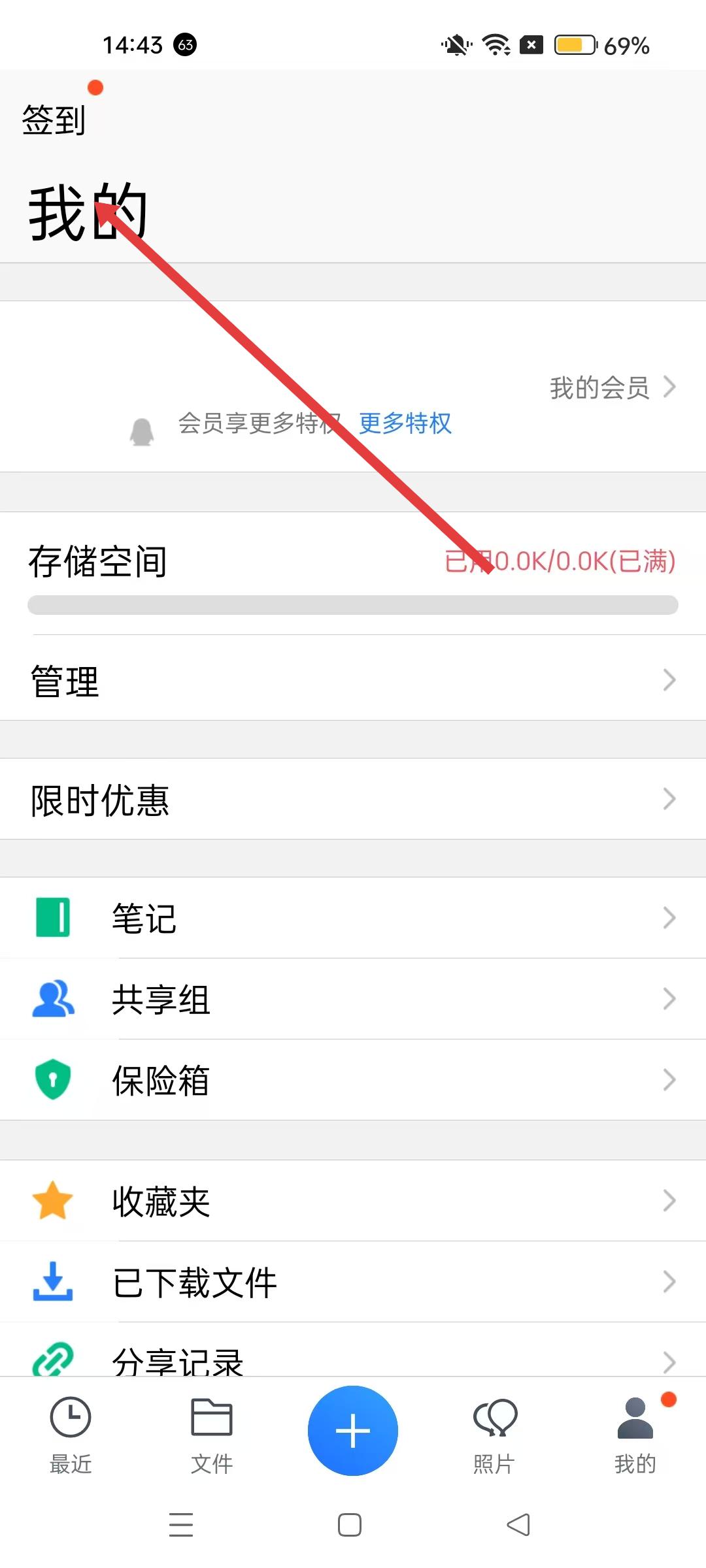This screenshot has width=706, height=1568.
Task: Open 分享记录 share history
Action: point(353,1359)
